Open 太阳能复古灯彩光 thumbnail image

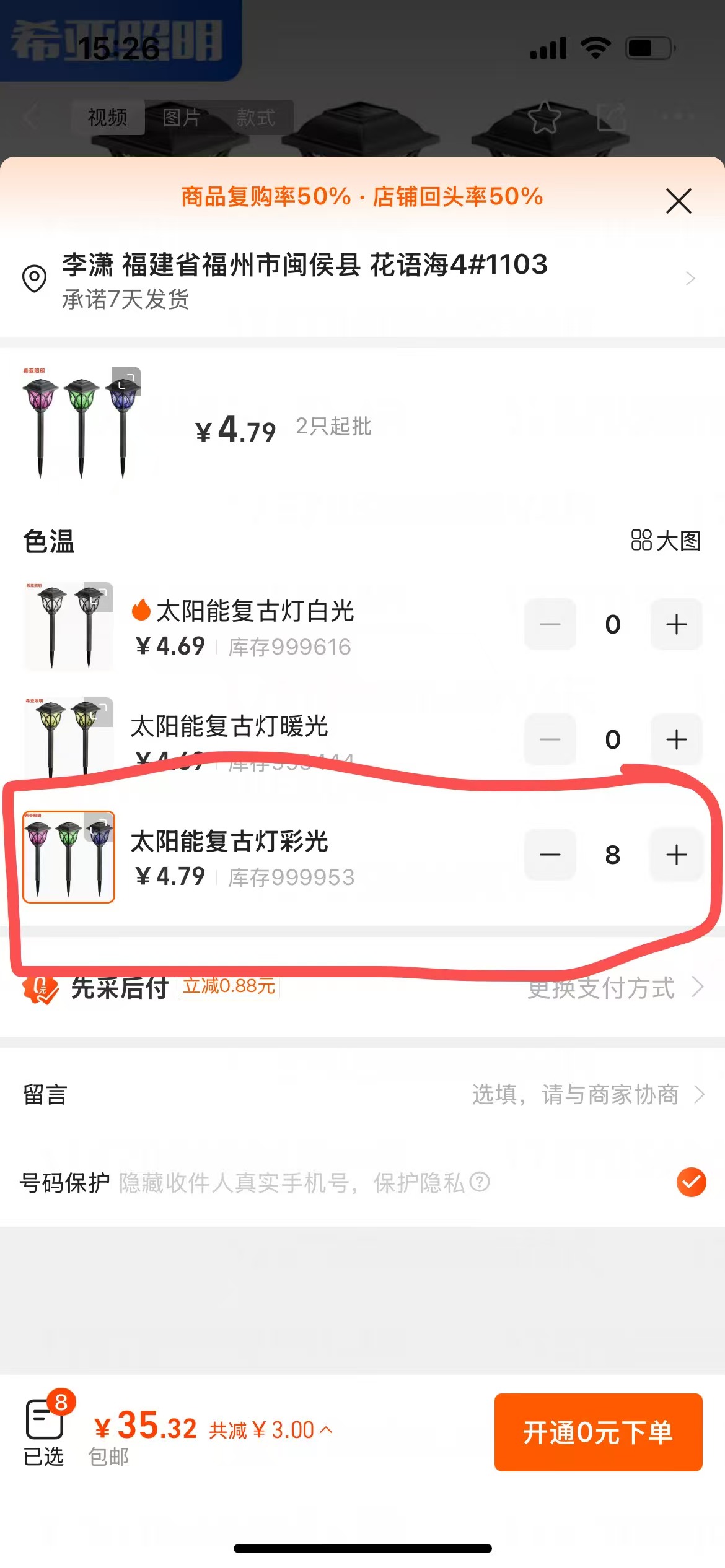(69, 856)
